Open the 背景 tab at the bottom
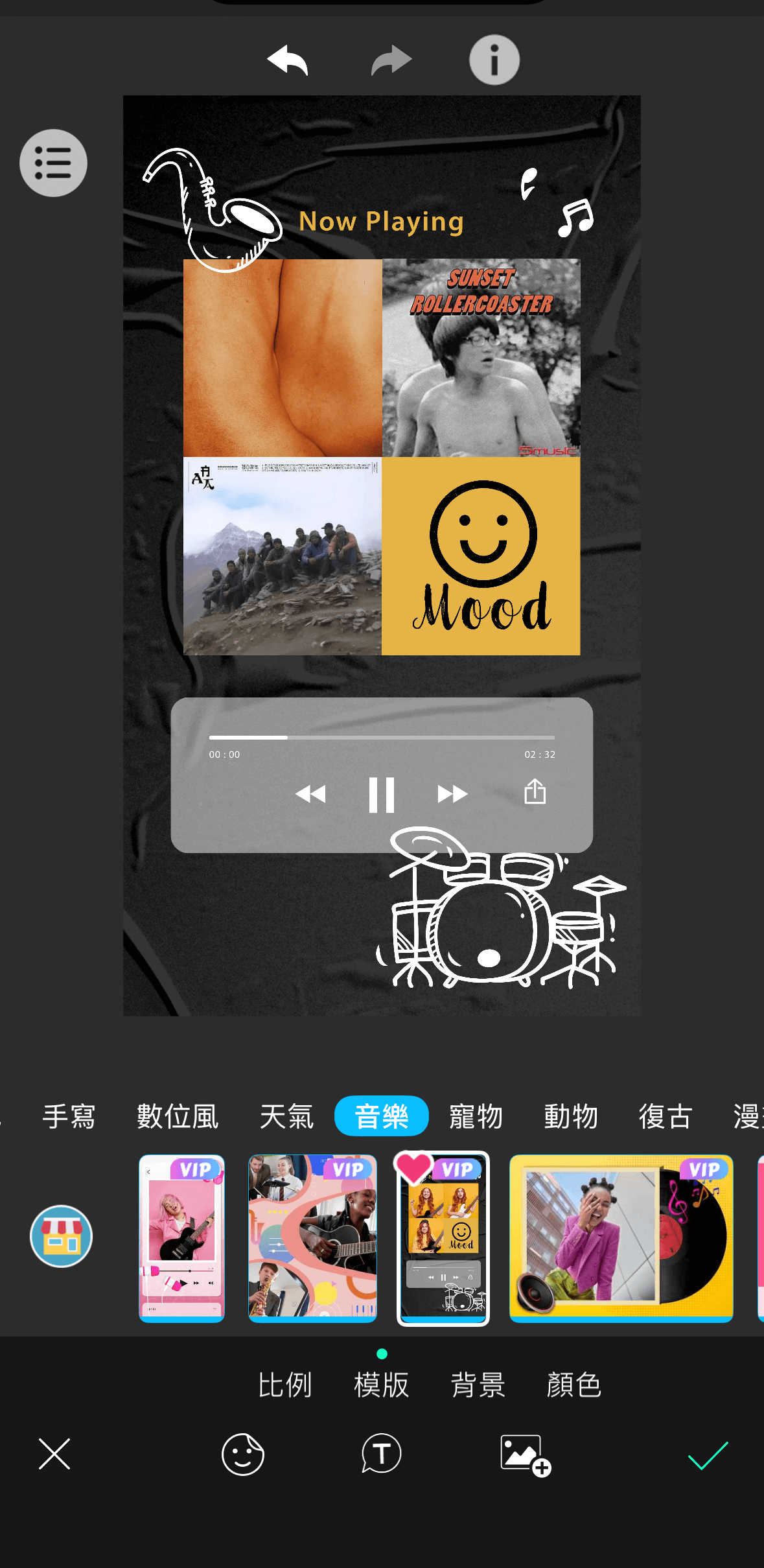 click(x=478, y=1384)
